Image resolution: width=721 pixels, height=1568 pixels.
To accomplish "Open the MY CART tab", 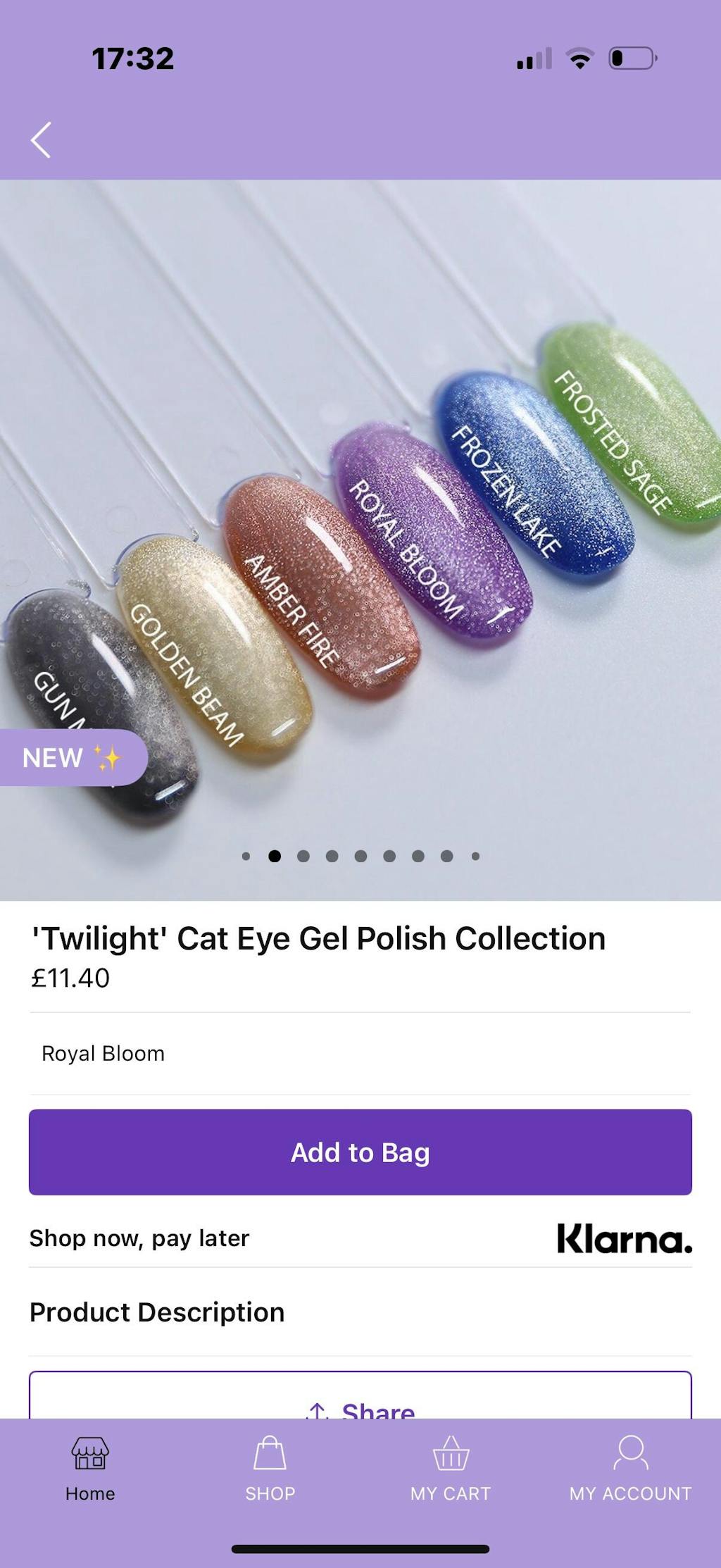I will pyautogui.click(x=451, y=1469).
